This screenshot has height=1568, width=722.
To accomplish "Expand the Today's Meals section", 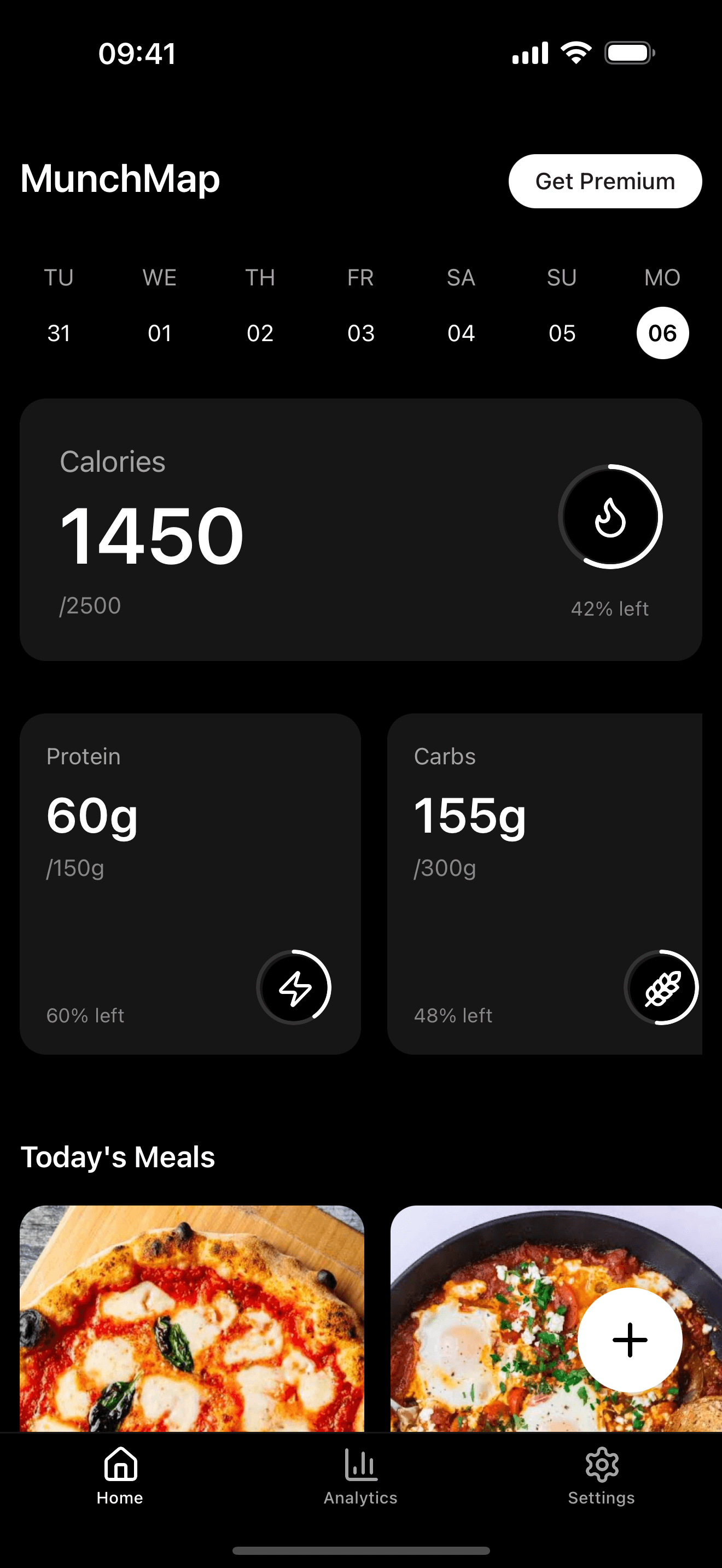I will coord(118,1156).
